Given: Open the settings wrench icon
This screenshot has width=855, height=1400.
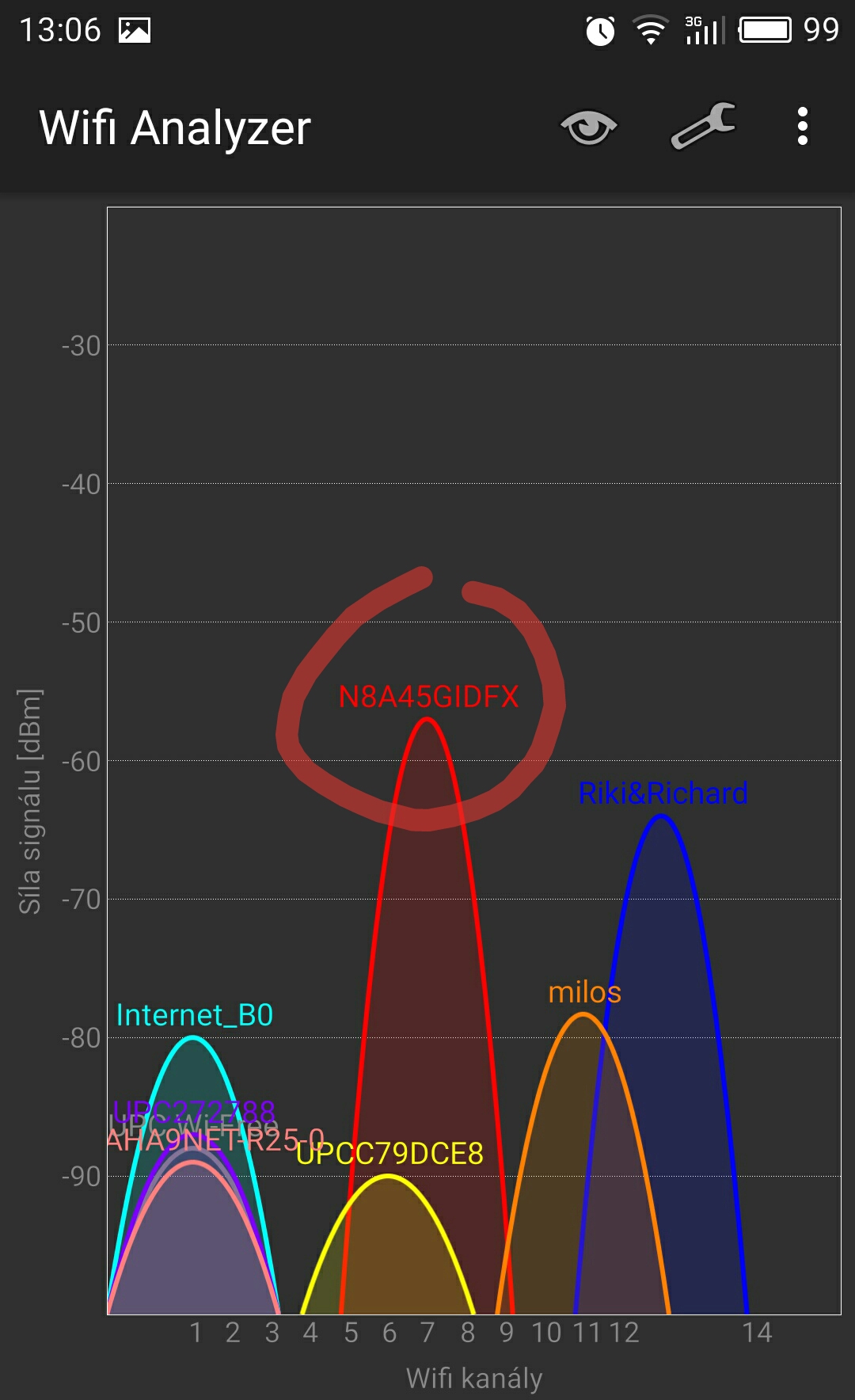Looking at the screenshot, I should click(x=703, y=127).
